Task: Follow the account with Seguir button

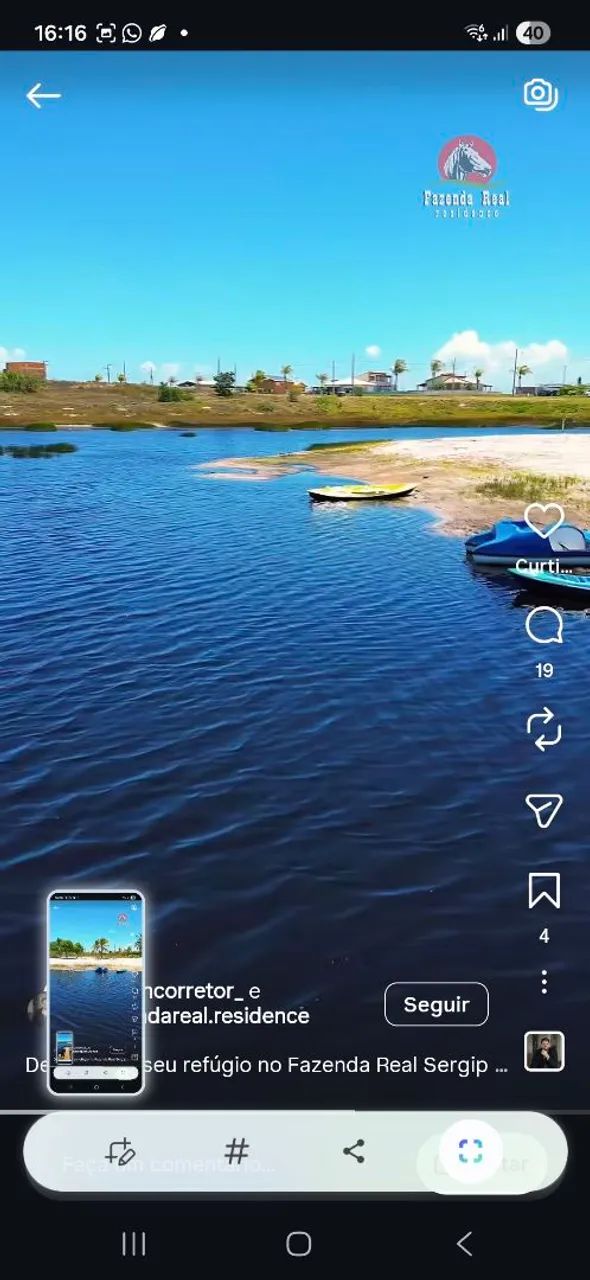Action: (x=436, y=1005)
